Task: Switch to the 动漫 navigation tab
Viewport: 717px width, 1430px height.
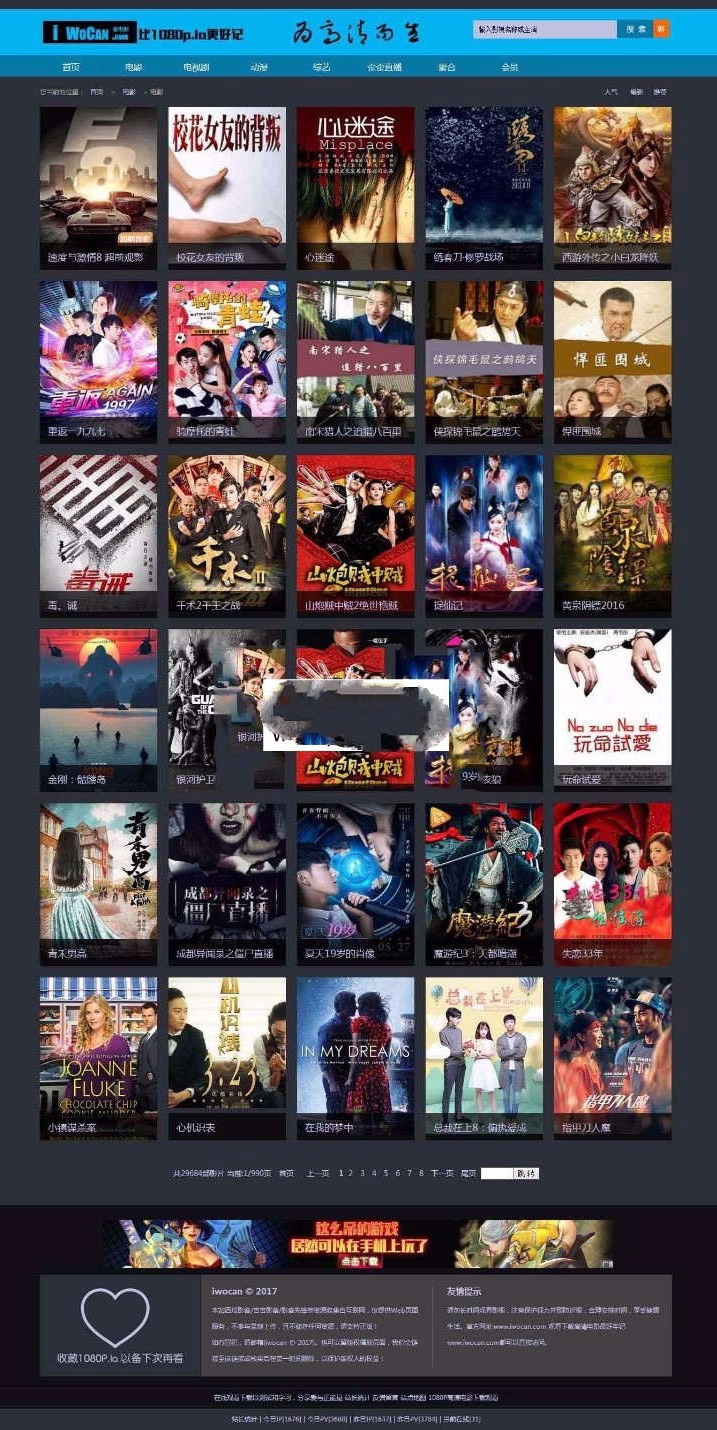Action: (259, 67)
